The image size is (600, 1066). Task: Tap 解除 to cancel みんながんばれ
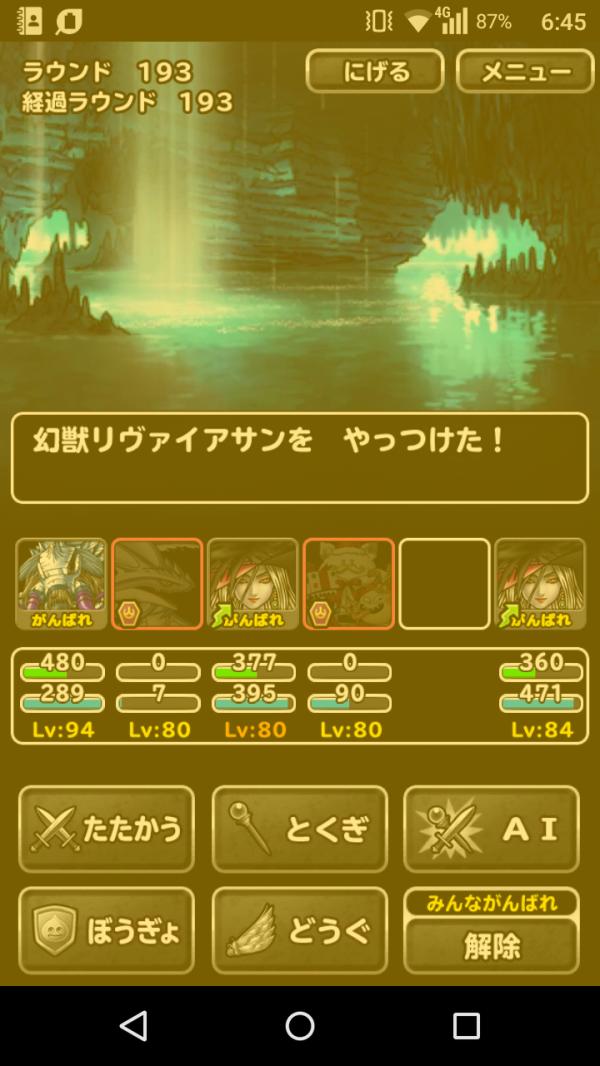(491, 944)
